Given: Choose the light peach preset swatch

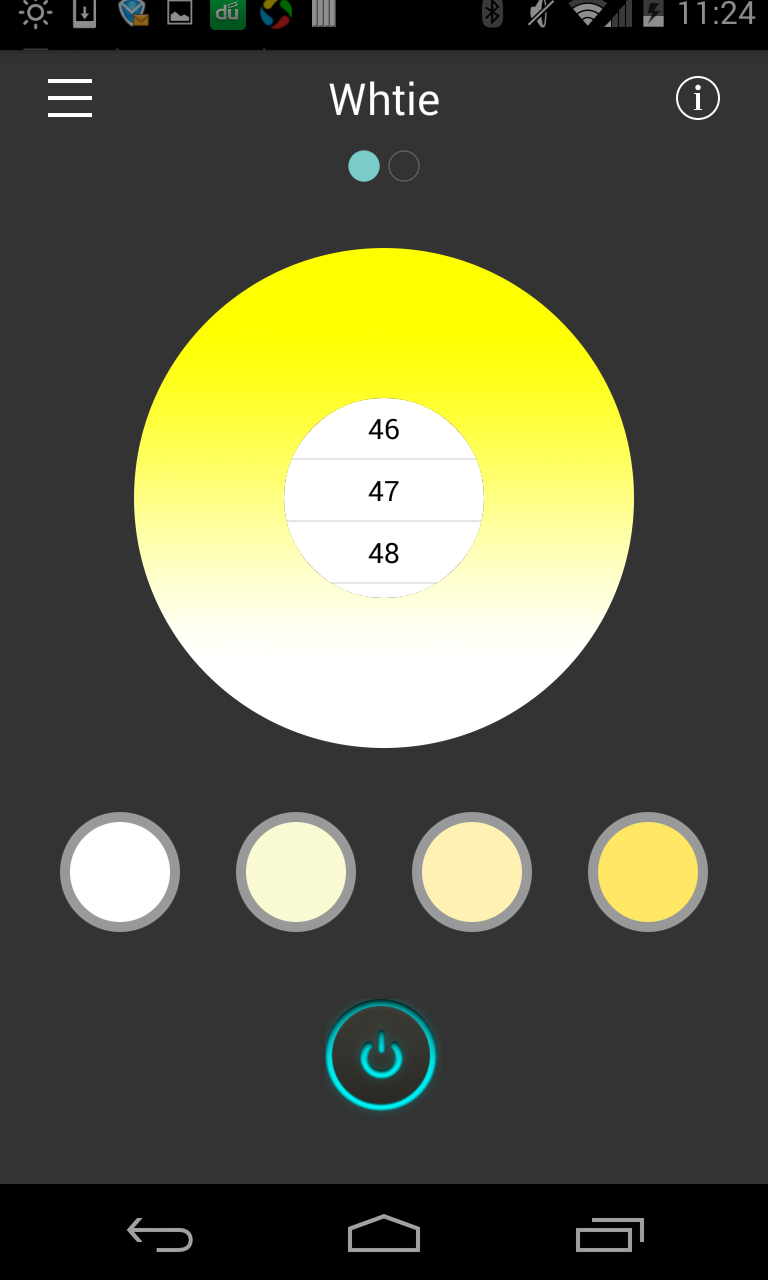Looking at the screenshot, I should [472, 872].
